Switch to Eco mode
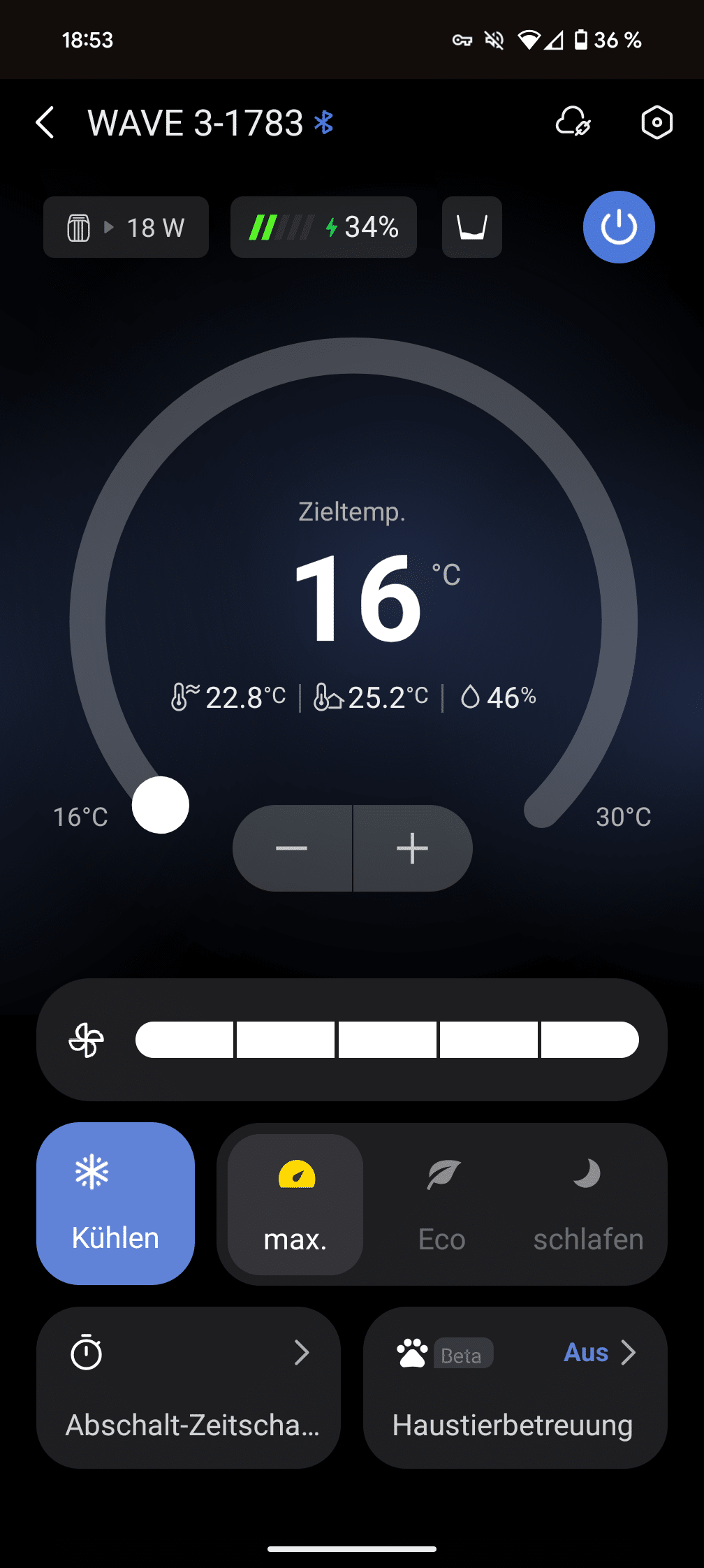The width and height of the screenshot is (704, 1568). pos(442,1205)
